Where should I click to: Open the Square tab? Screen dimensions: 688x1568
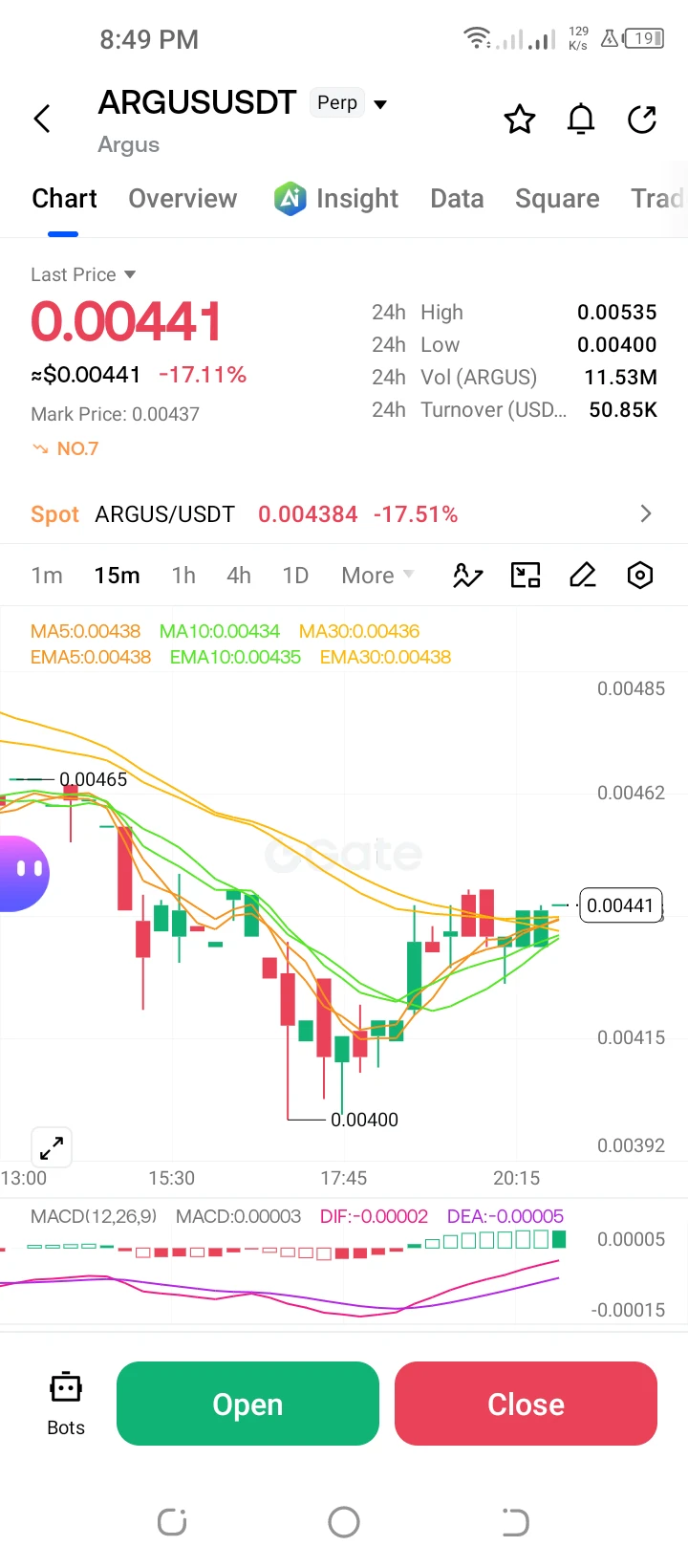(557, 198)
